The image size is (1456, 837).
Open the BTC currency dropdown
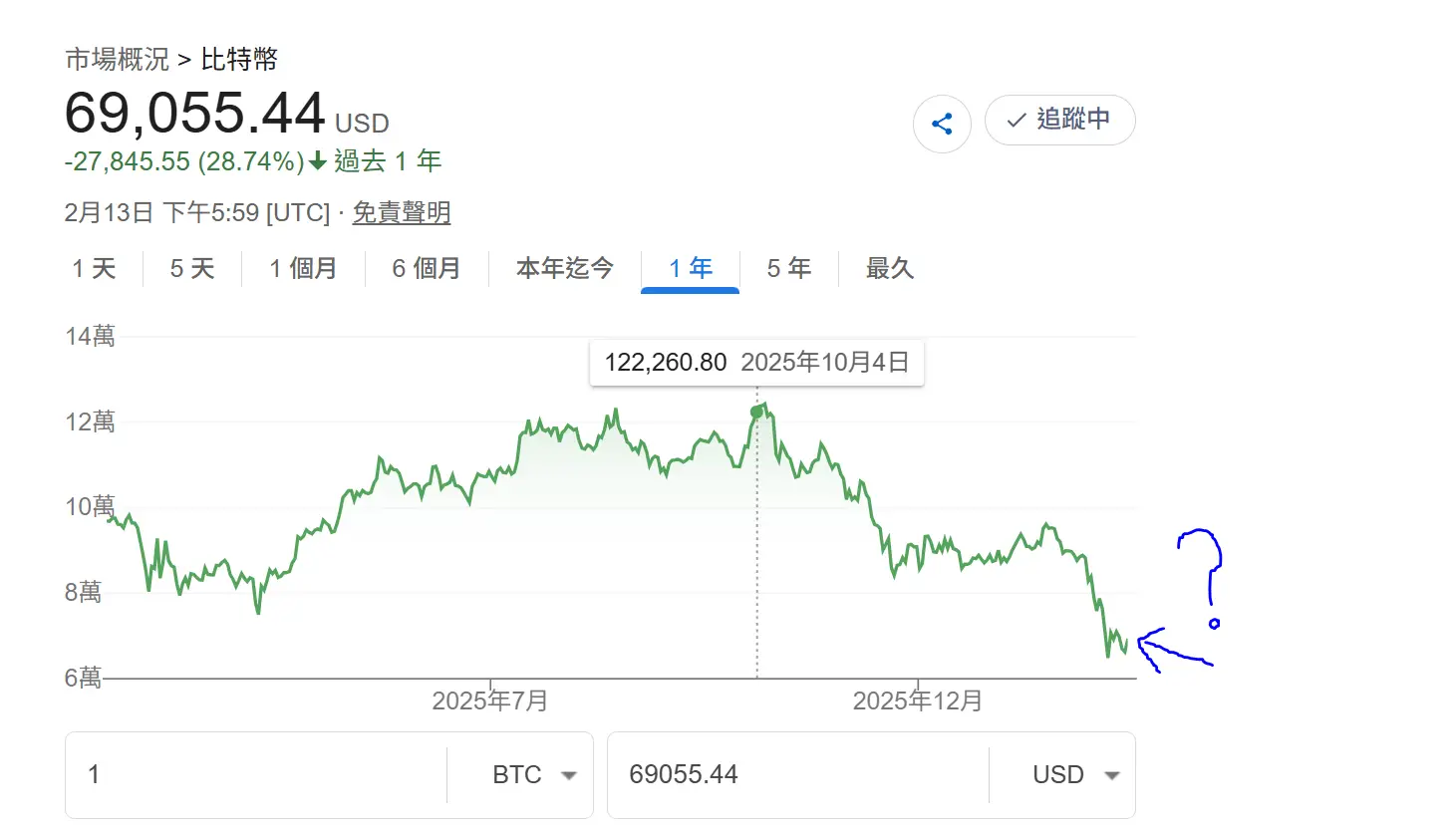[x=534, y=775]
